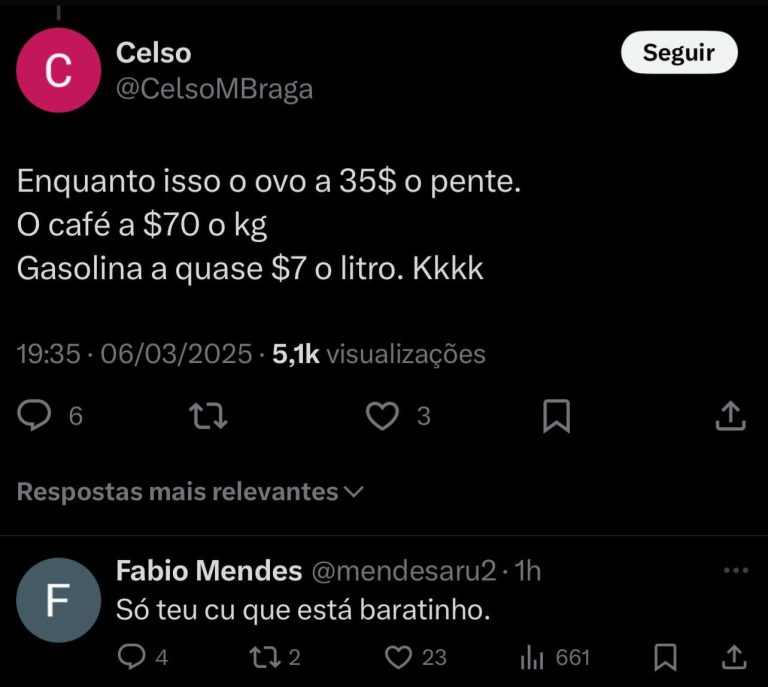This screenshot has height=687, width=768.
Task: Follow Celso with the Seguir button
Action: (x=678, y=53)
